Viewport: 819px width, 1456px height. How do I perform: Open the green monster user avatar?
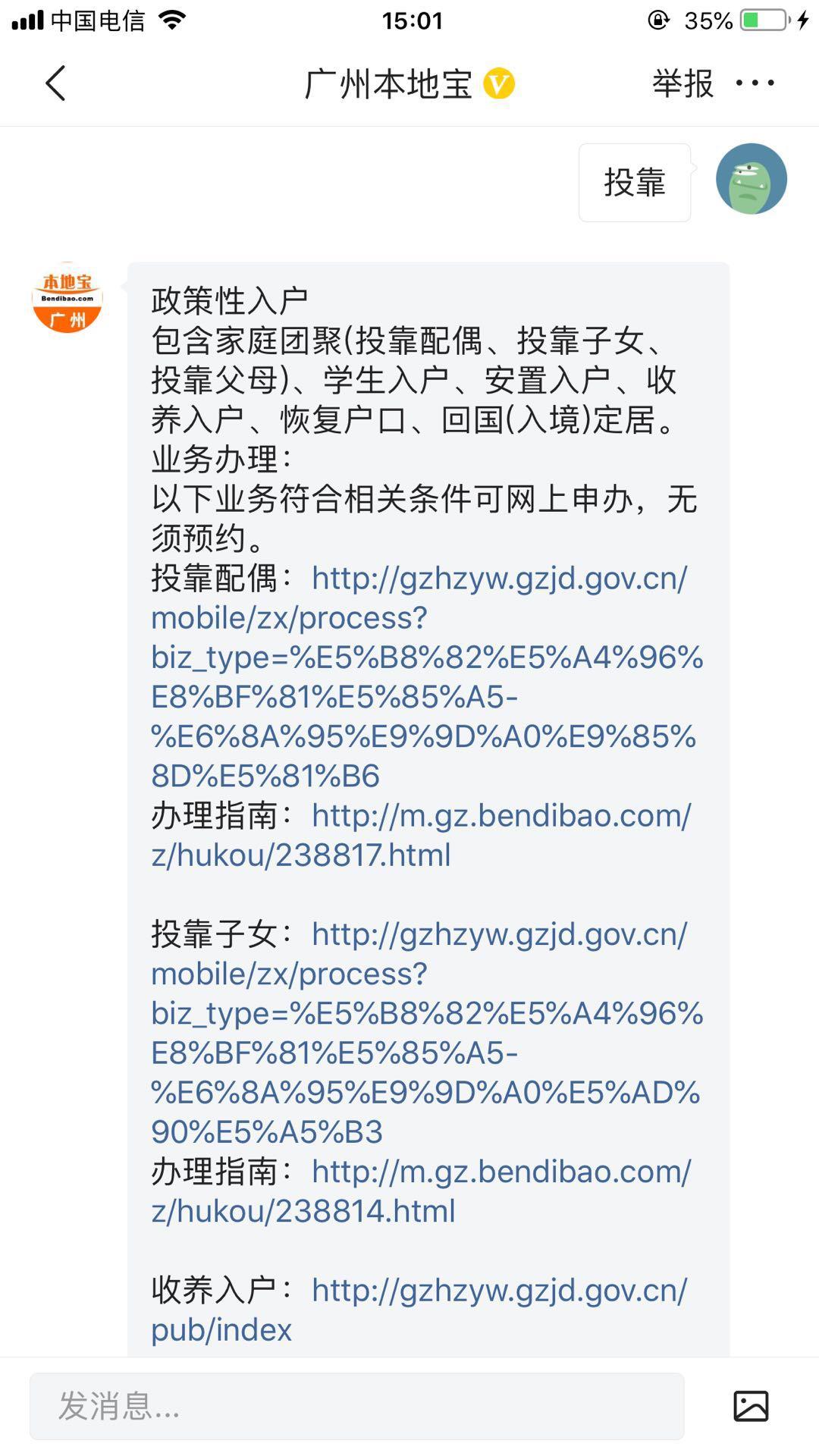coord(753,180)
